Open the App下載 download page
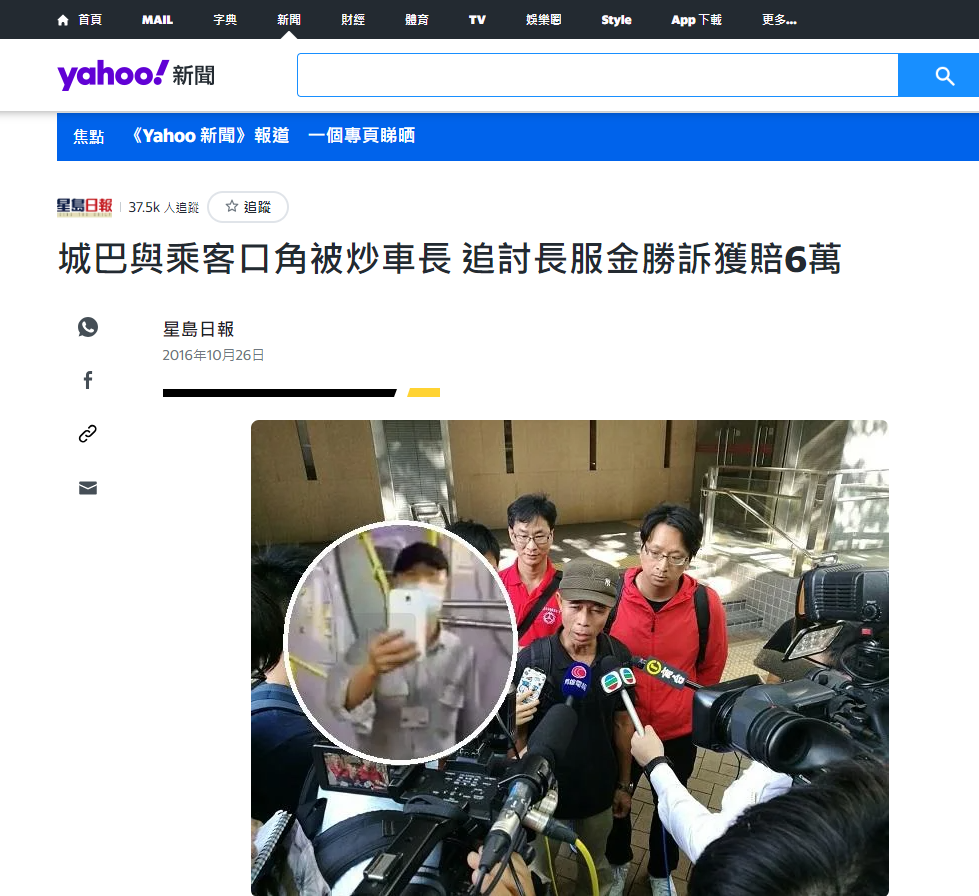Image resolution: width=979 pixels, height=896 pixels. coord(696,20)
